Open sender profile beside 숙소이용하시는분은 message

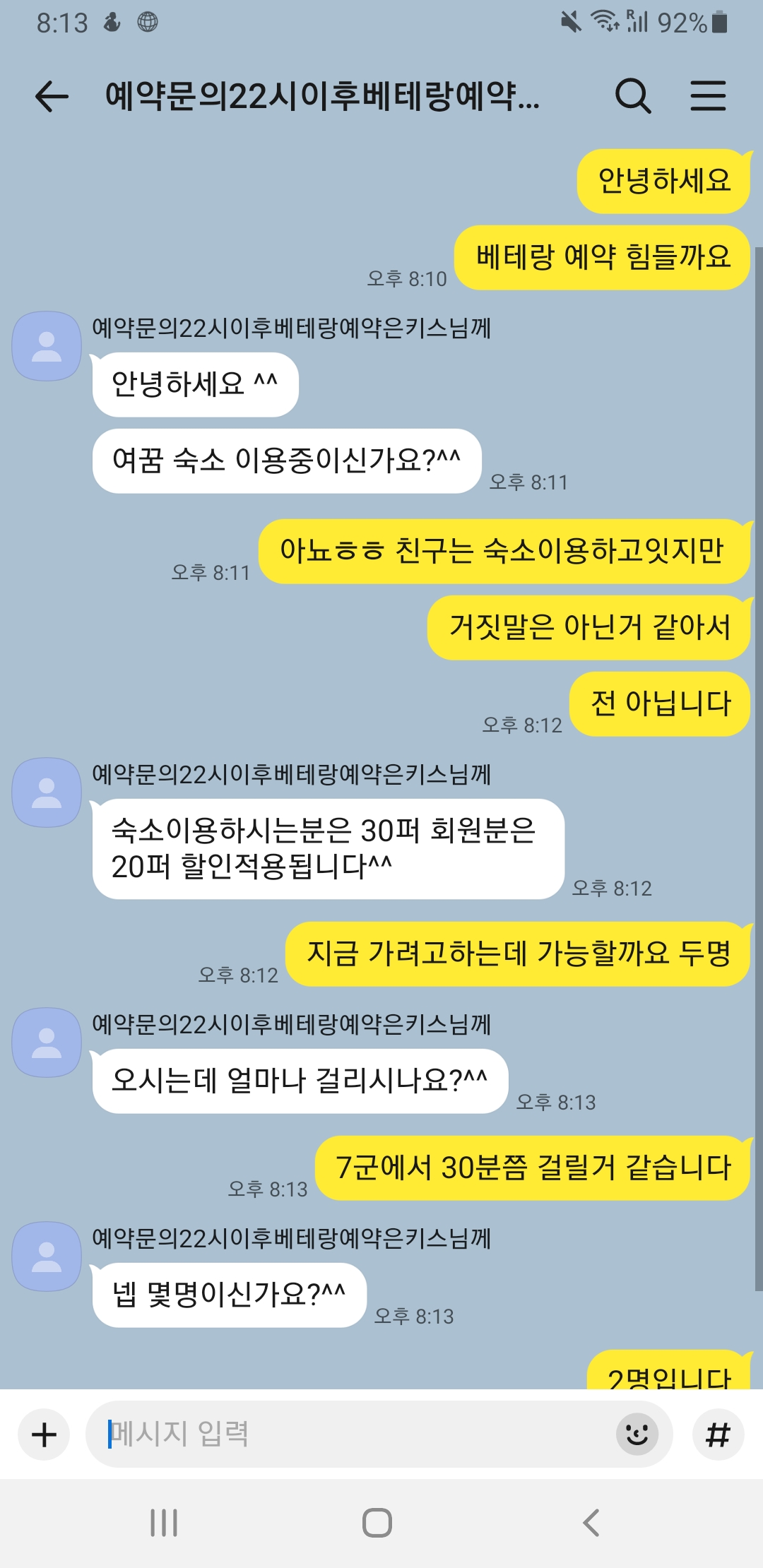pyautogui.click(x=47, y=792)
